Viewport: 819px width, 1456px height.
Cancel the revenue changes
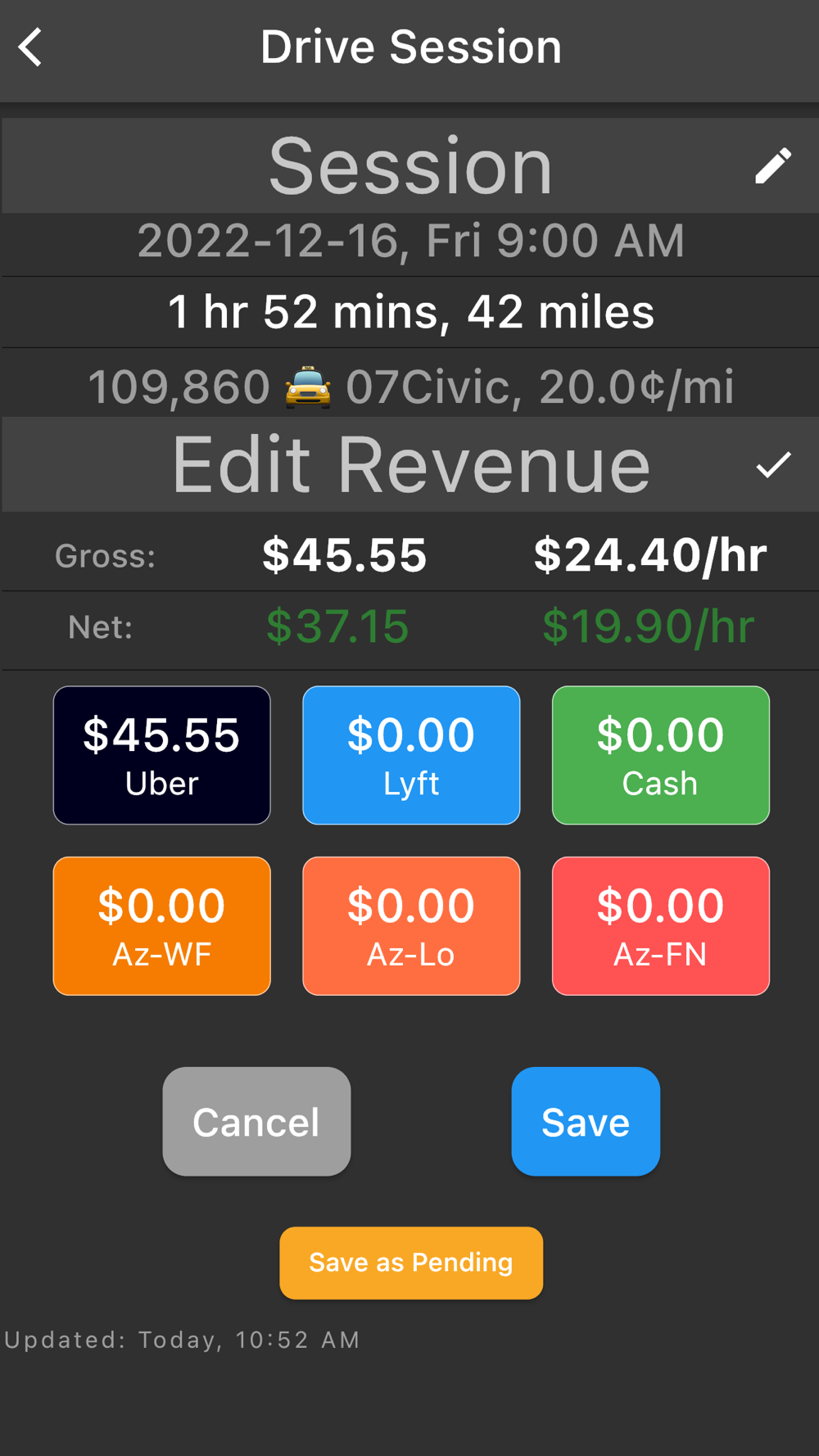pos(256,1121)
